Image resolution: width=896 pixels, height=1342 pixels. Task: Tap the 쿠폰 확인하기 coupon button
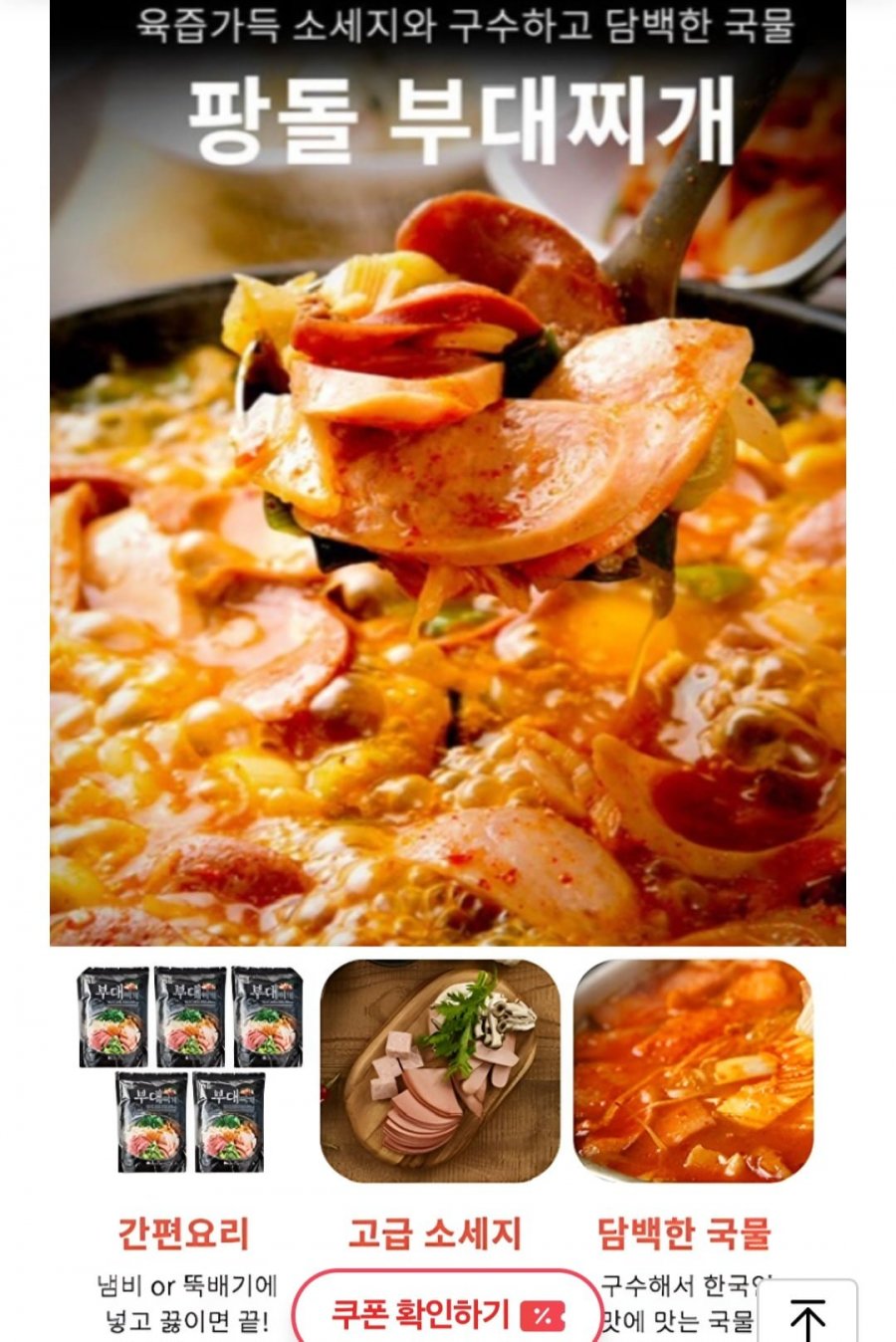(447, 1313)
